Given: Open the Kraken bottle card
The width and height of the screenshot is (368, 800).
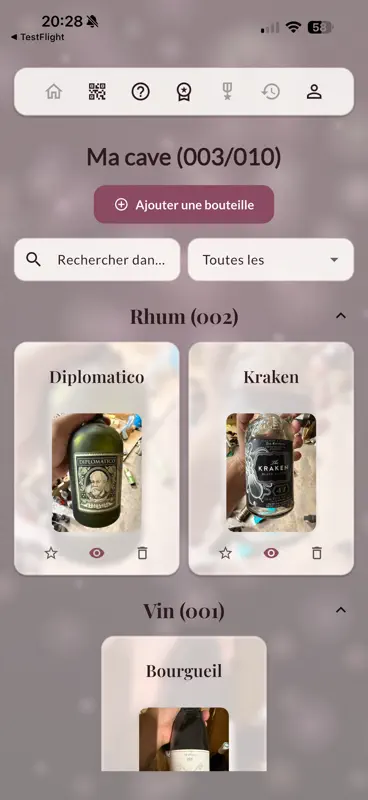Looking at the screenshot, I should pyautogui.click(x=271, y=458).
